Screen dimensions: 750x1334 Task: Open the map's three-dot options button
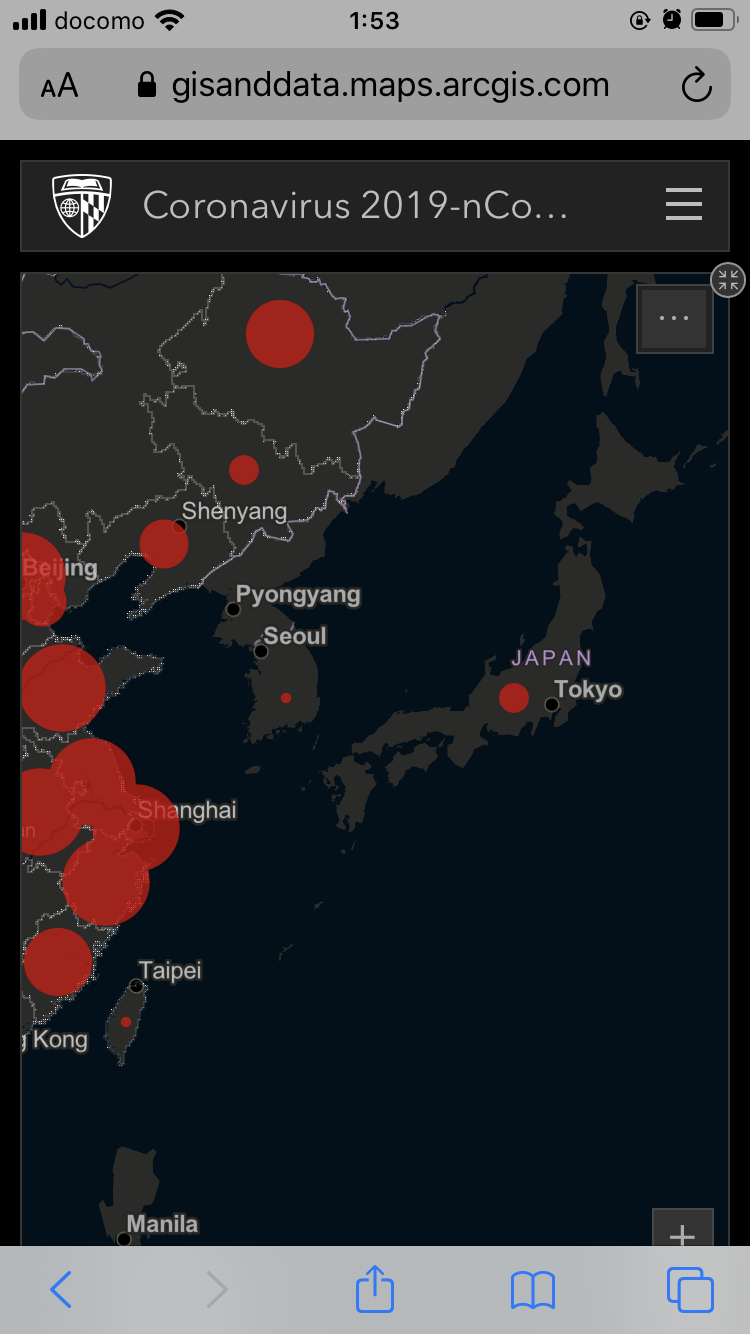click(675, 318)
